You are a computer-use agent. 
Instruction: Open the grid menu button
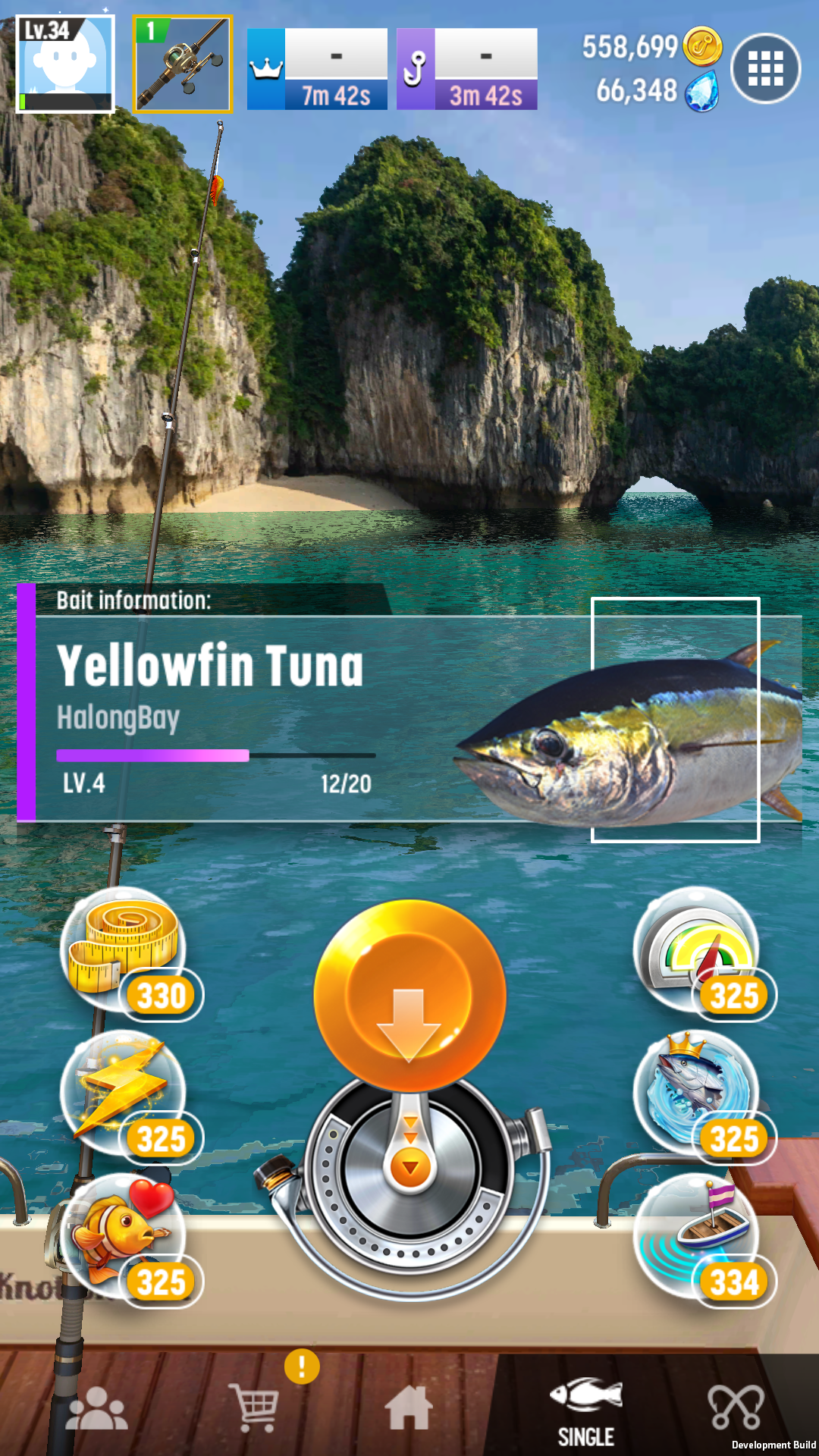tap(765, 69)
